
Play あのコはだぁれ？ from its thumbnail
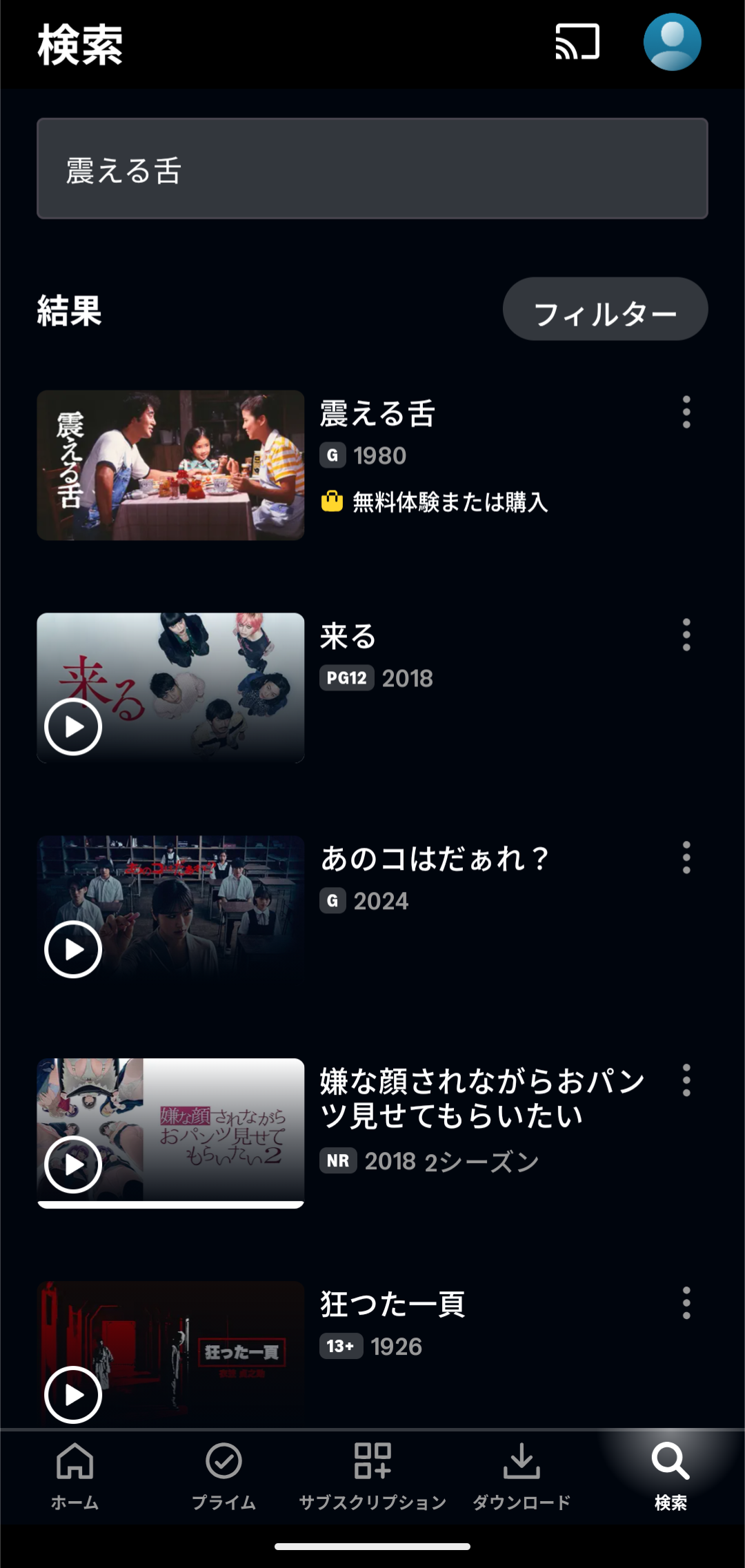[x=73, y=949]
